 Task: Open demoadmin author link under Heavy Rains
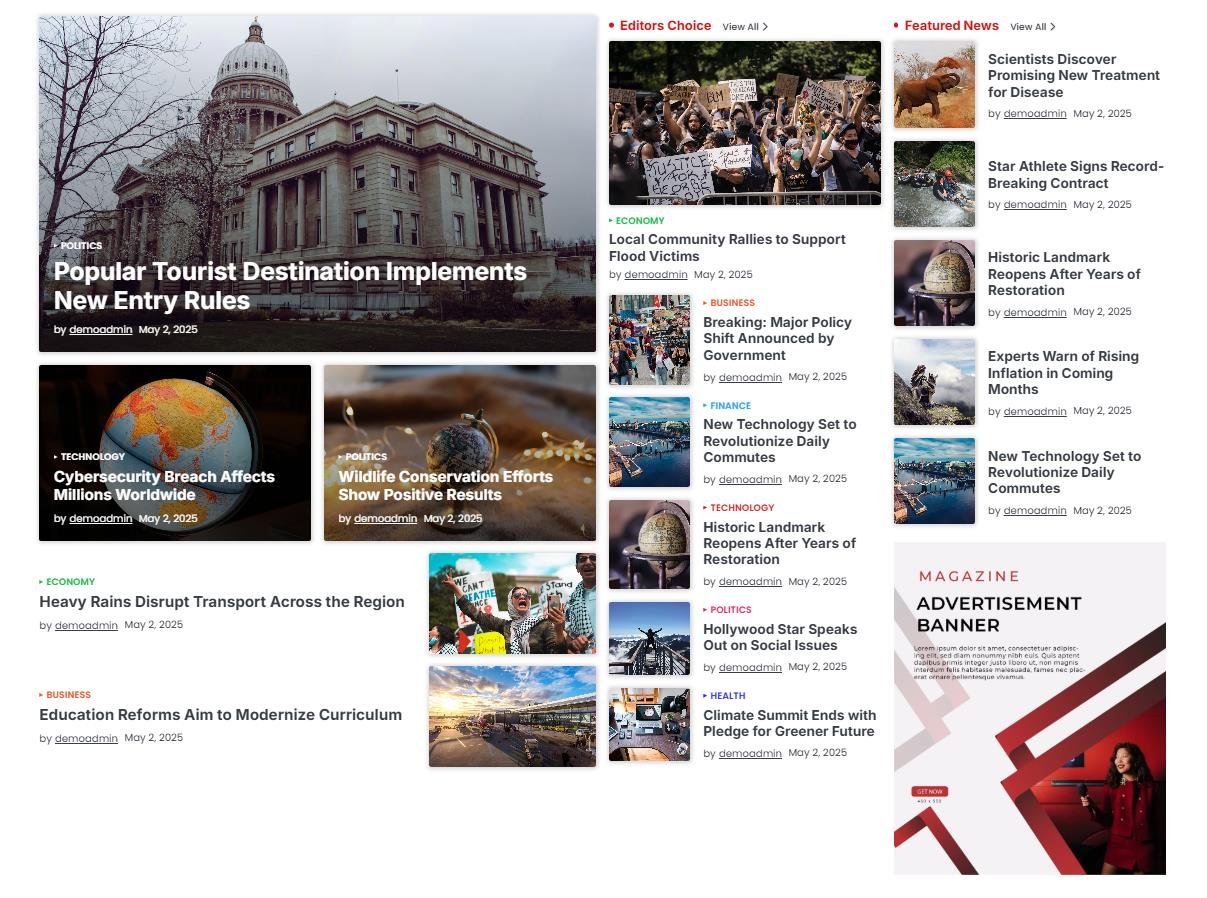pyautogui.click(x=86, y=625)
